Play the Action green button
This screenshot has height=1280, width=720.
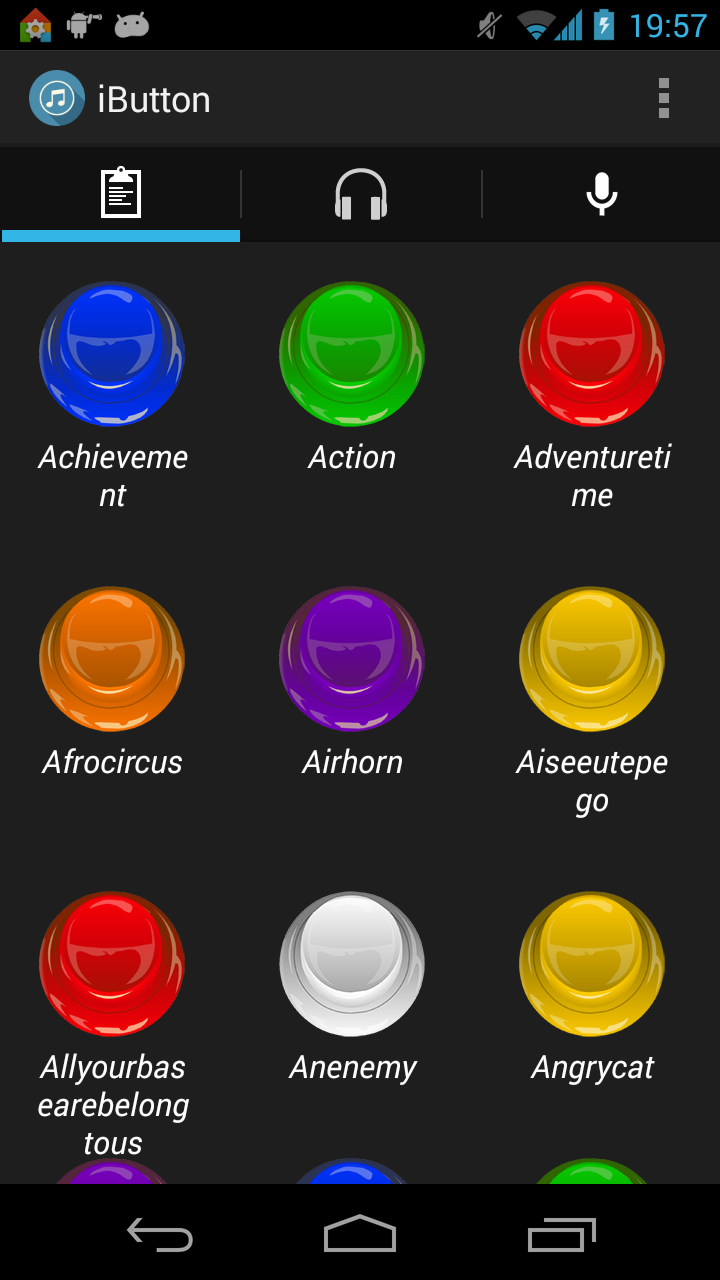(x=352, y=353)
